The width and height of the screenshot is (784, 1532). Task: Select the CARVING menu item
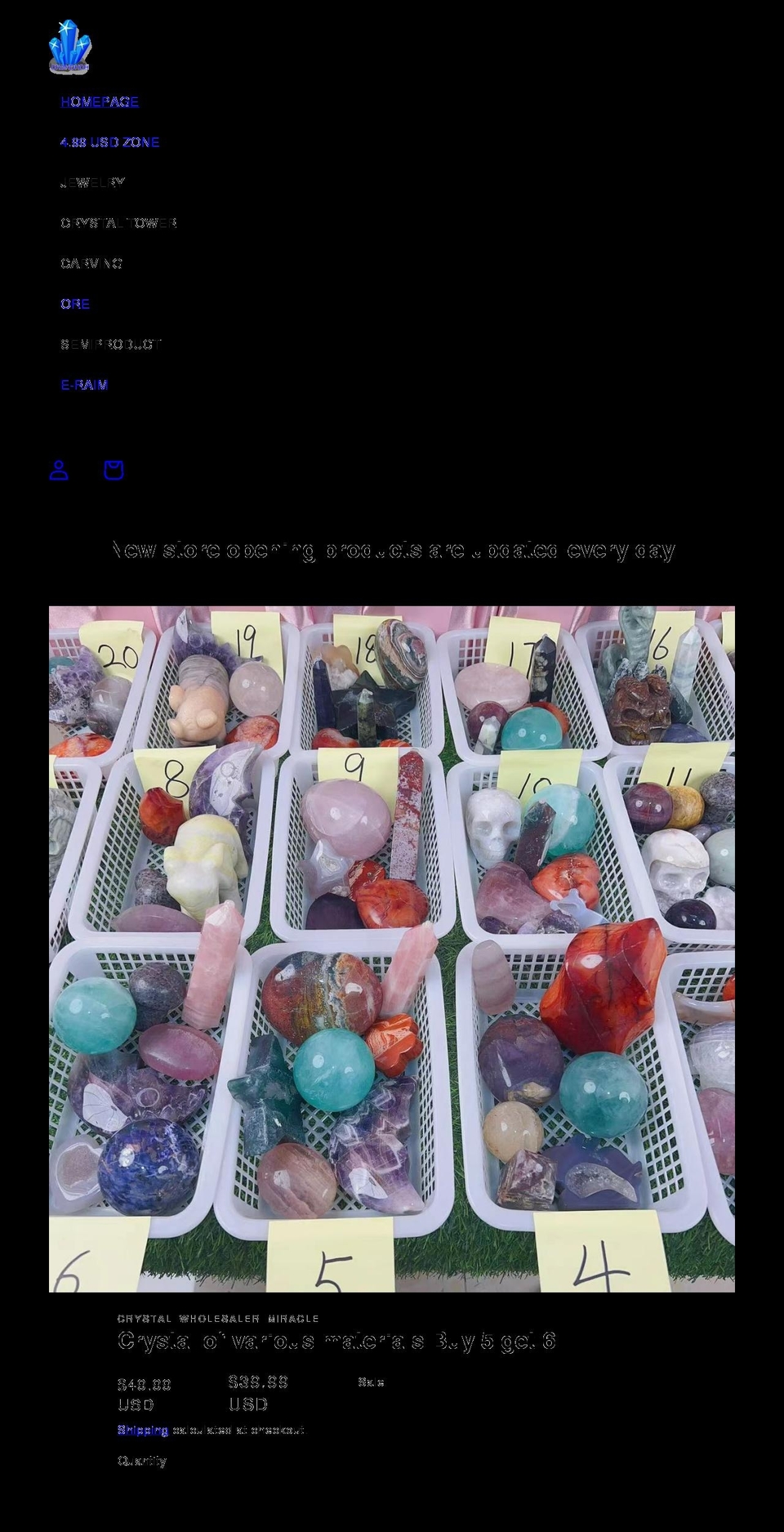[x=91, y=264]
